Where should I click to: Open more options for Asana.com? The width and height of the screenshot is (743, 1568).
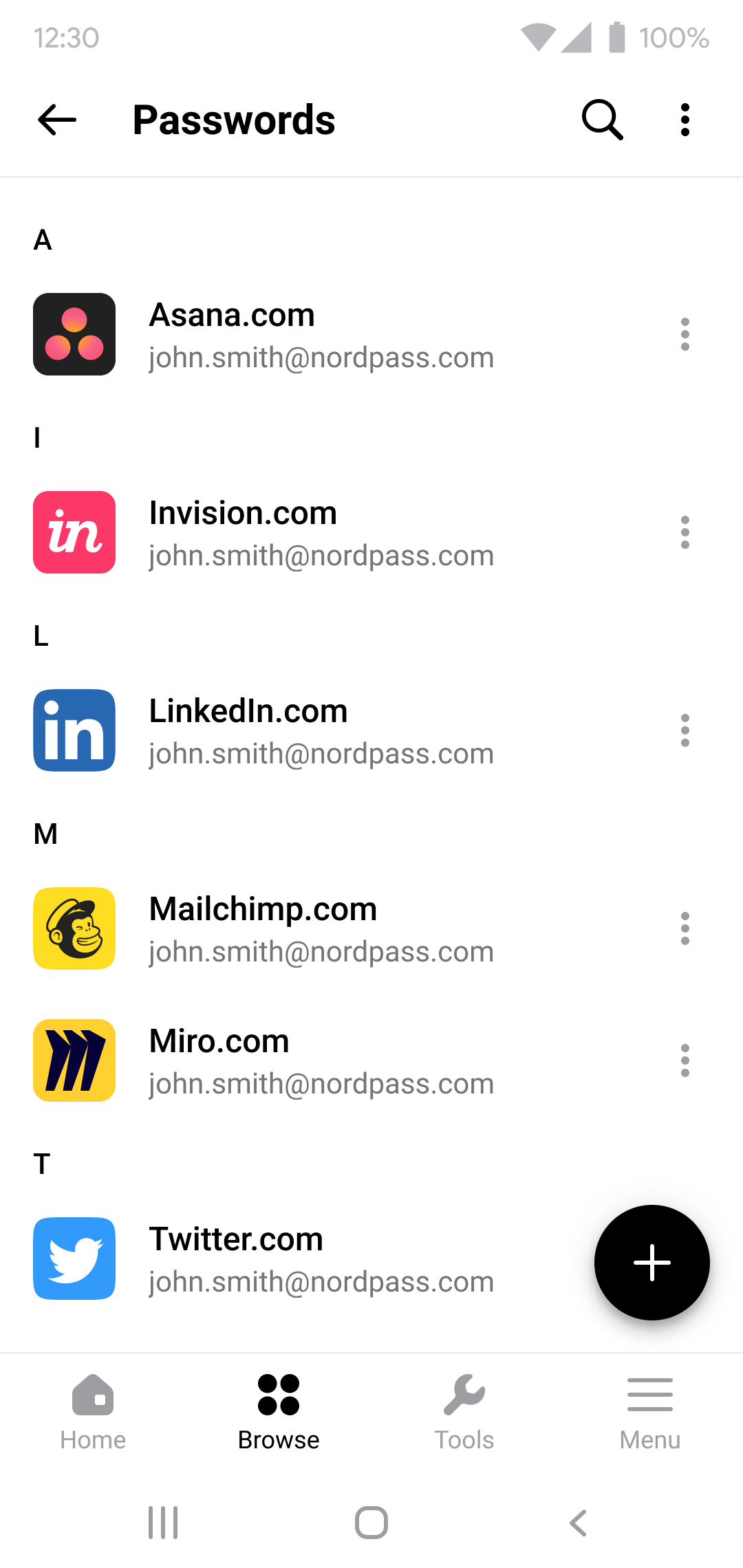click(x=685, y=334)
